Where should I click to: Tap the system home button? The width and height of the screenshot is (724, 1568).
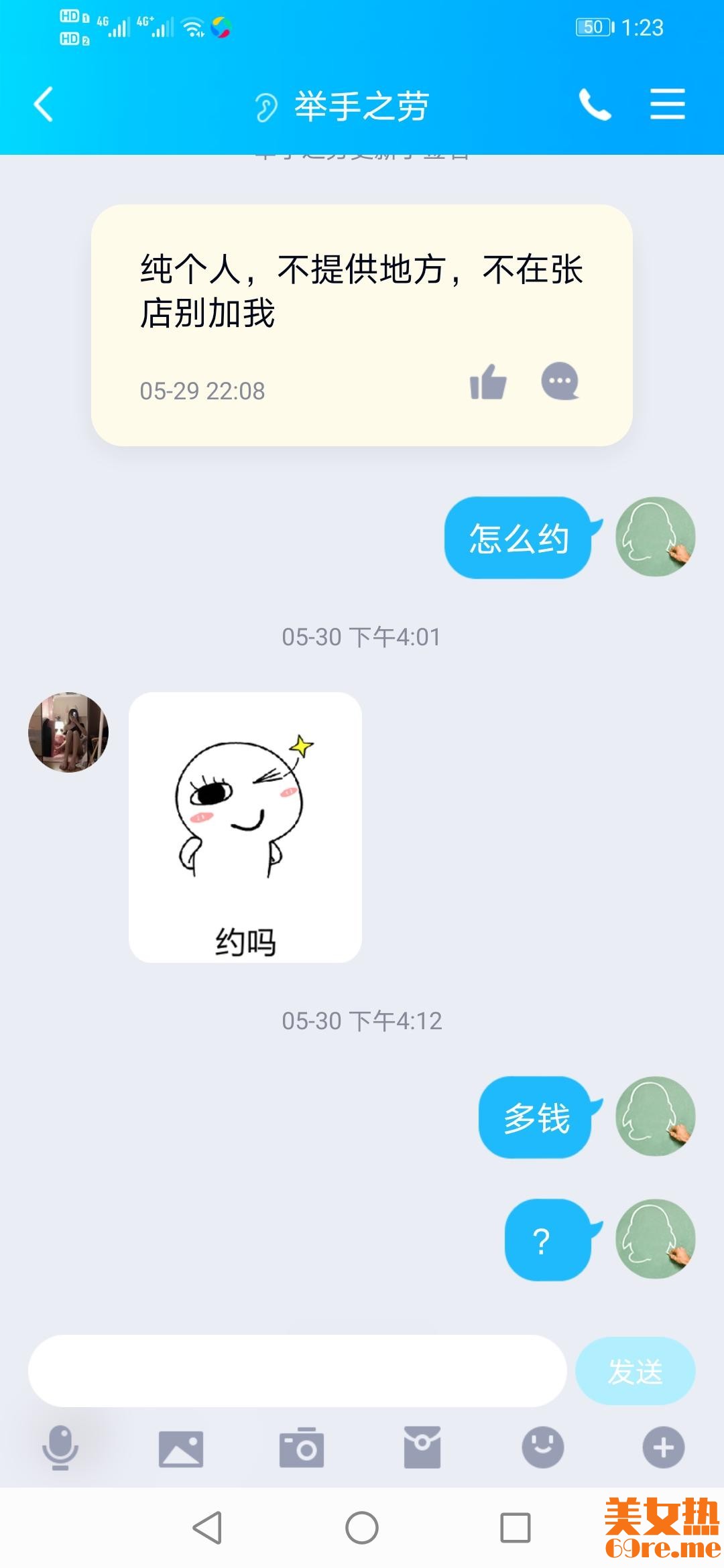click(362, 1528)
